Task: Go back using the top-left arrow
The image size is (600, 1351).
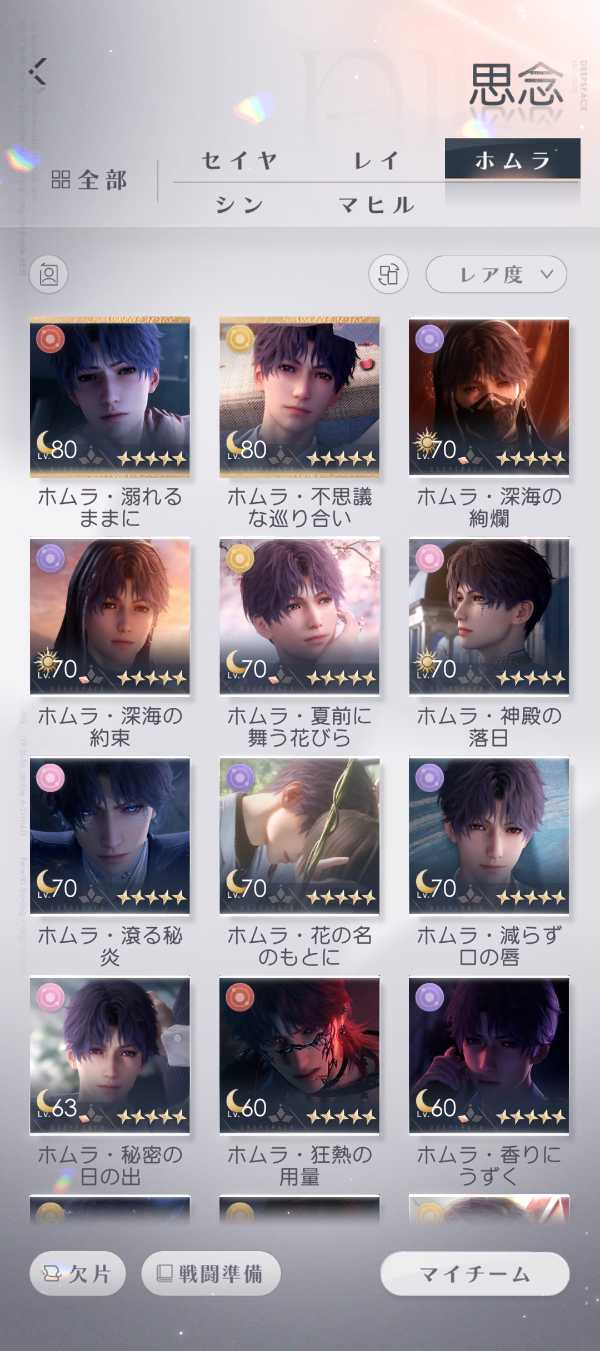Action: click(38, 70)
